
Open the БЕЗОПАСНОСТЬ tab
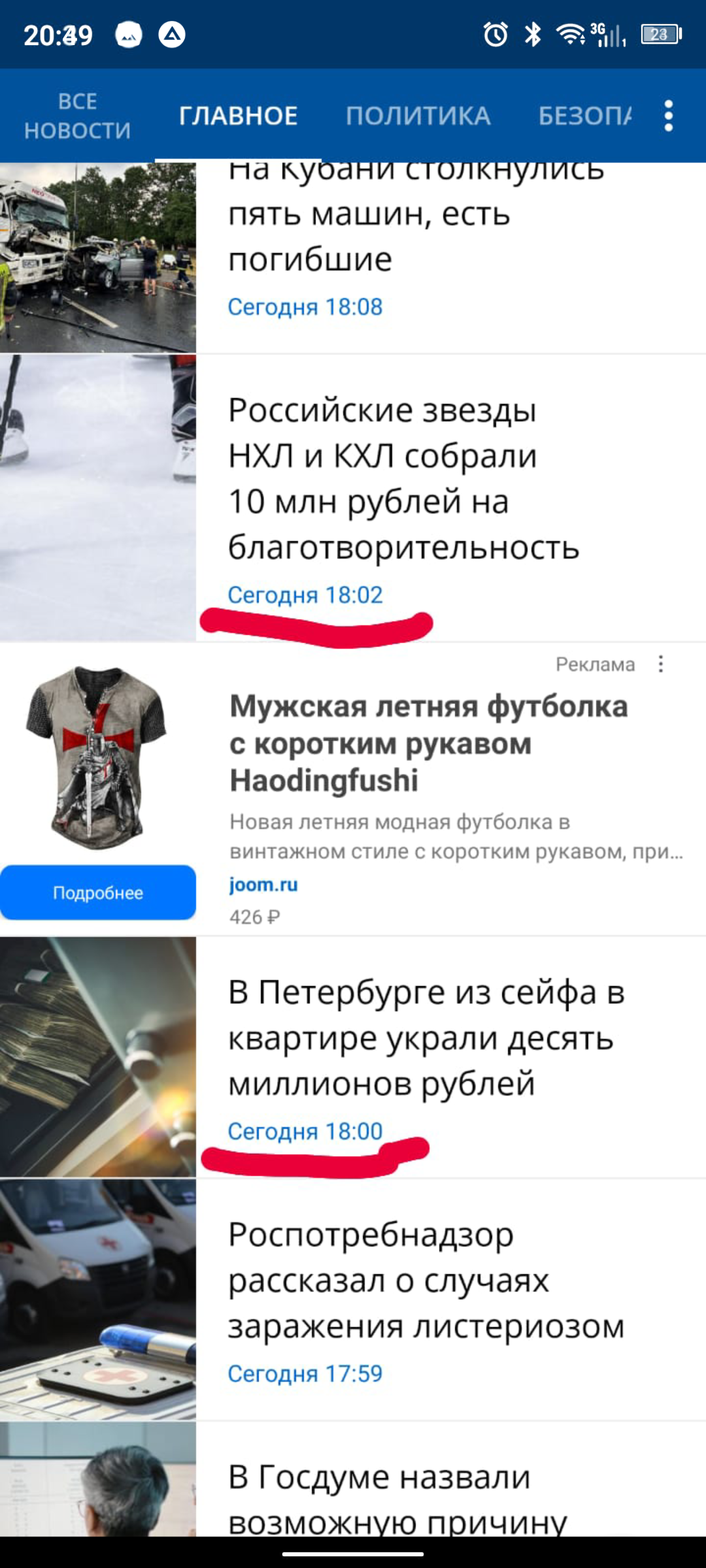point(584,116)
